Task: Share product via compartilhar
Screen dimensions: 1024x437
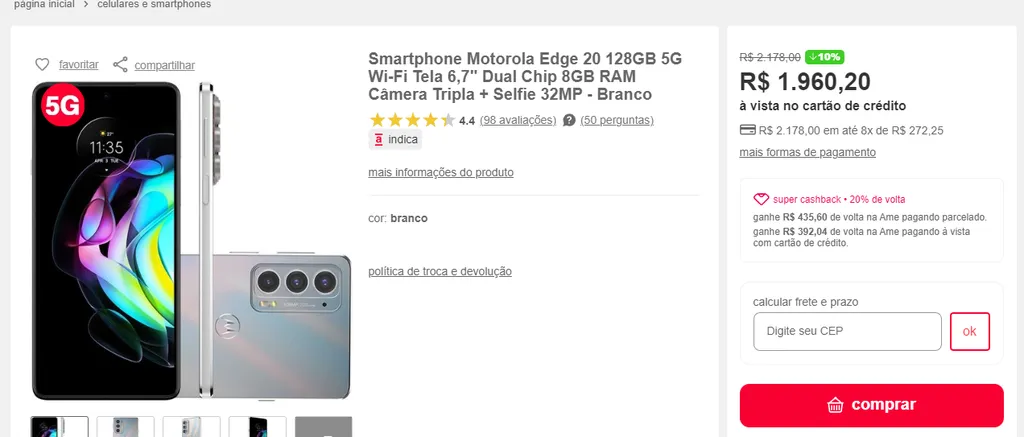Action: tap(153, 65)
